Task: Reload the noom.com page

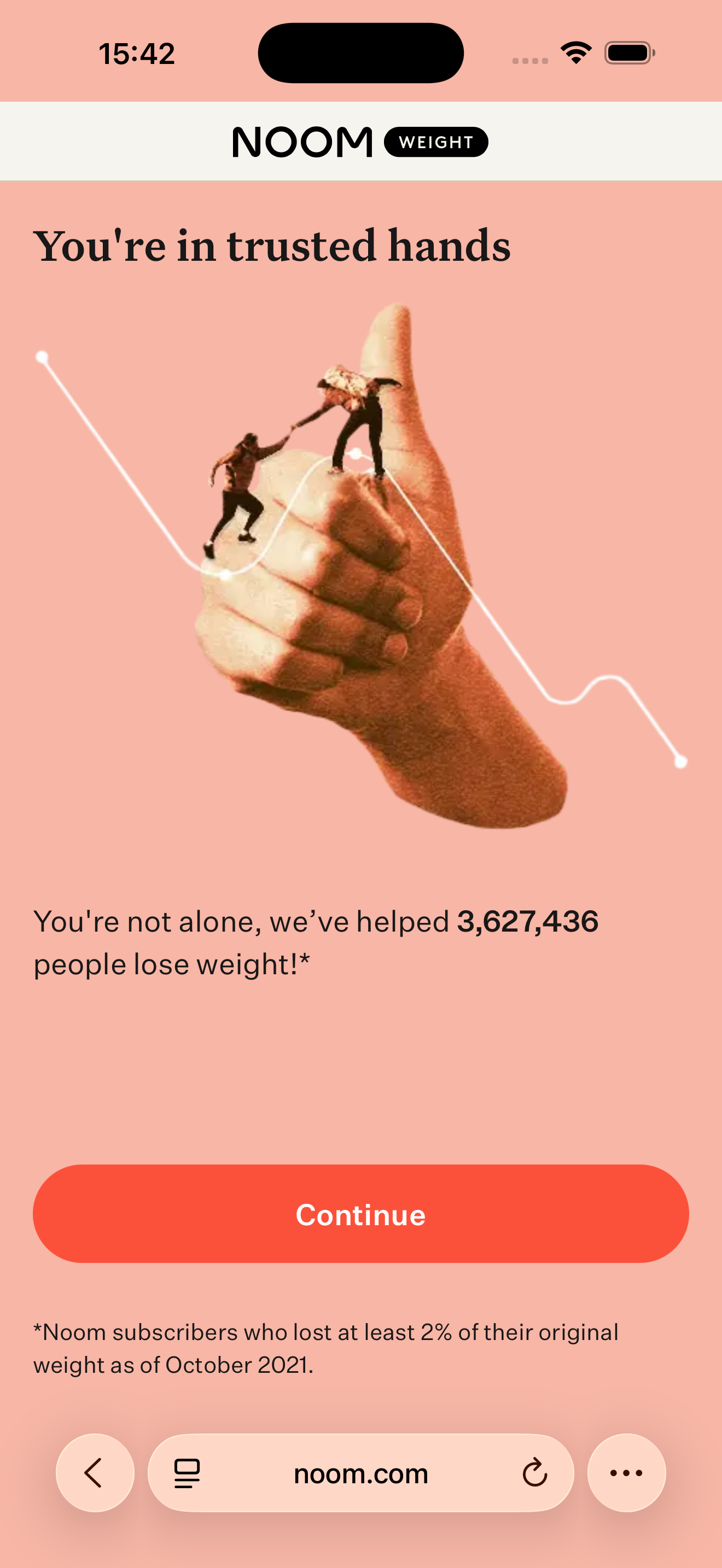Action: (x=534, y=1473)
